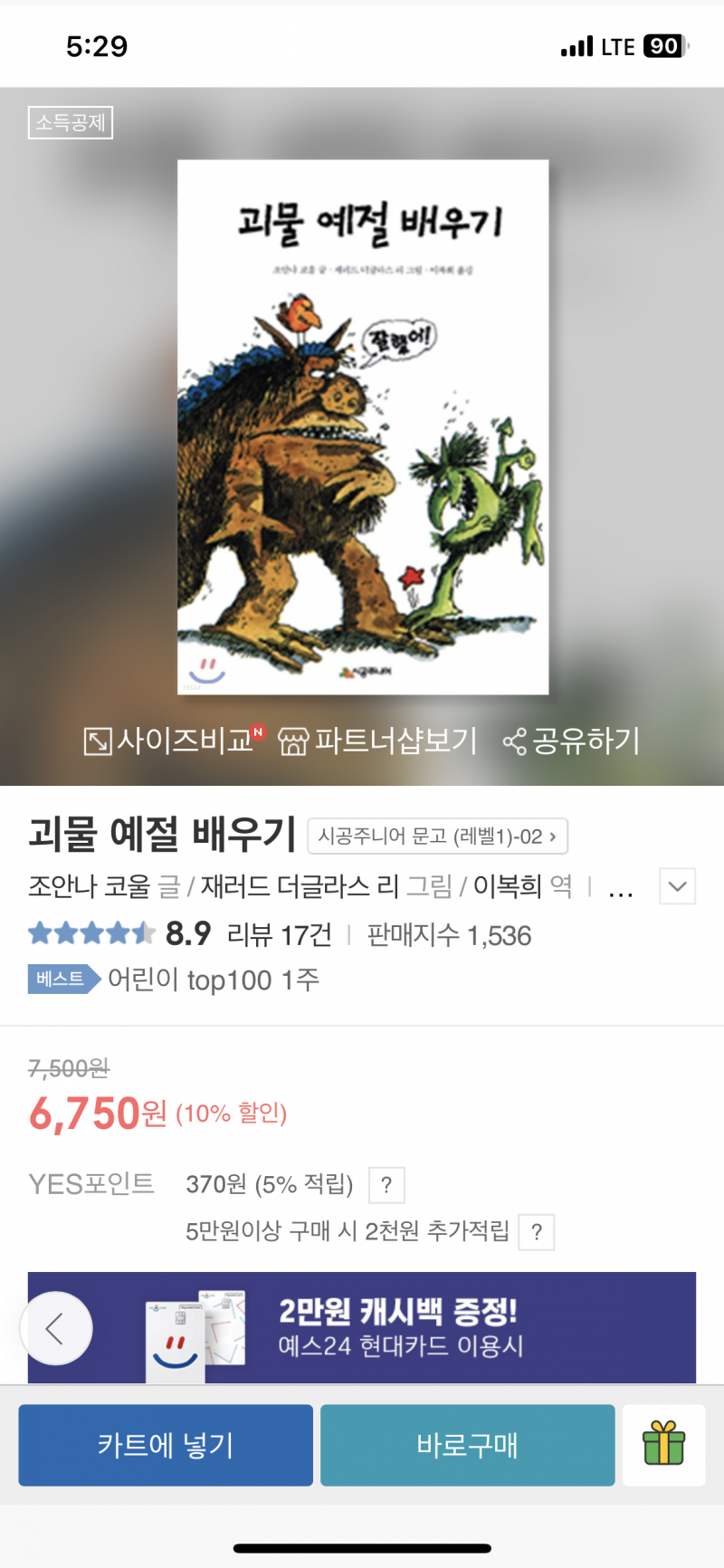Screen dimensions: 724x1568
Task: Open the 17 reviews link
Action: click(279, 934)
